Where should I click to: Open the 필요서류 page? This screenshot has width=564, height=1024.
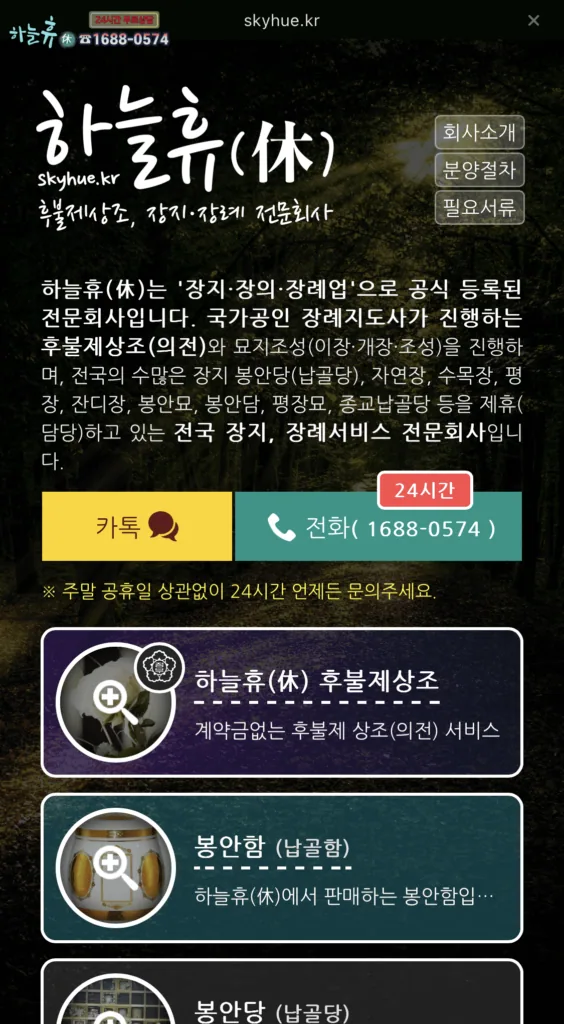[x=480, y=208]
